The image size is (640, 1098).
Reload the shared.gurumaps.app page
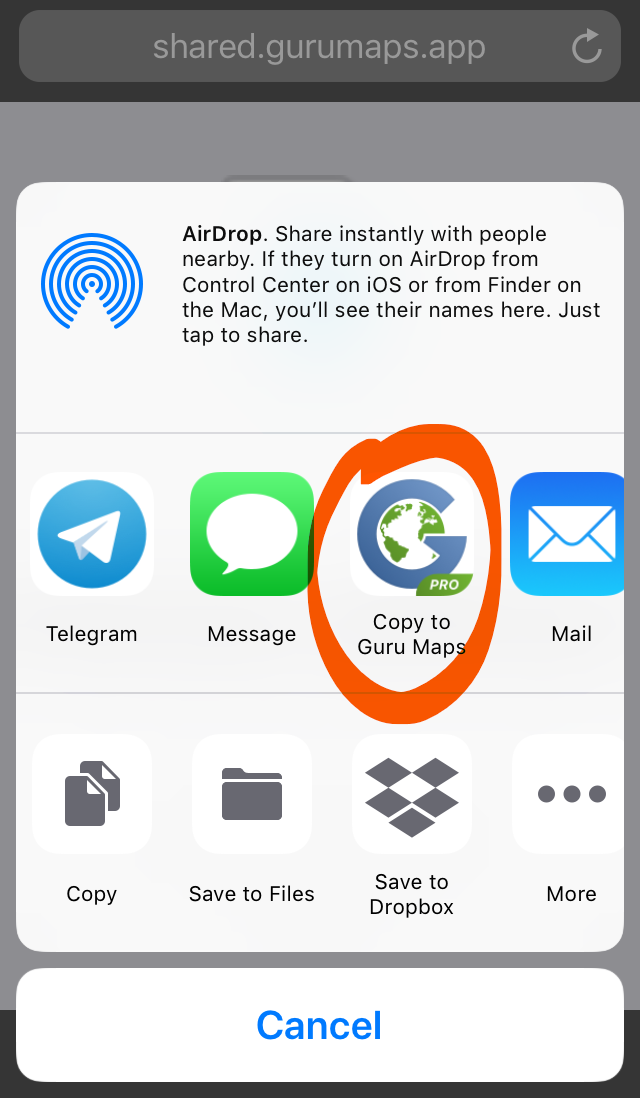coord(586,47)
